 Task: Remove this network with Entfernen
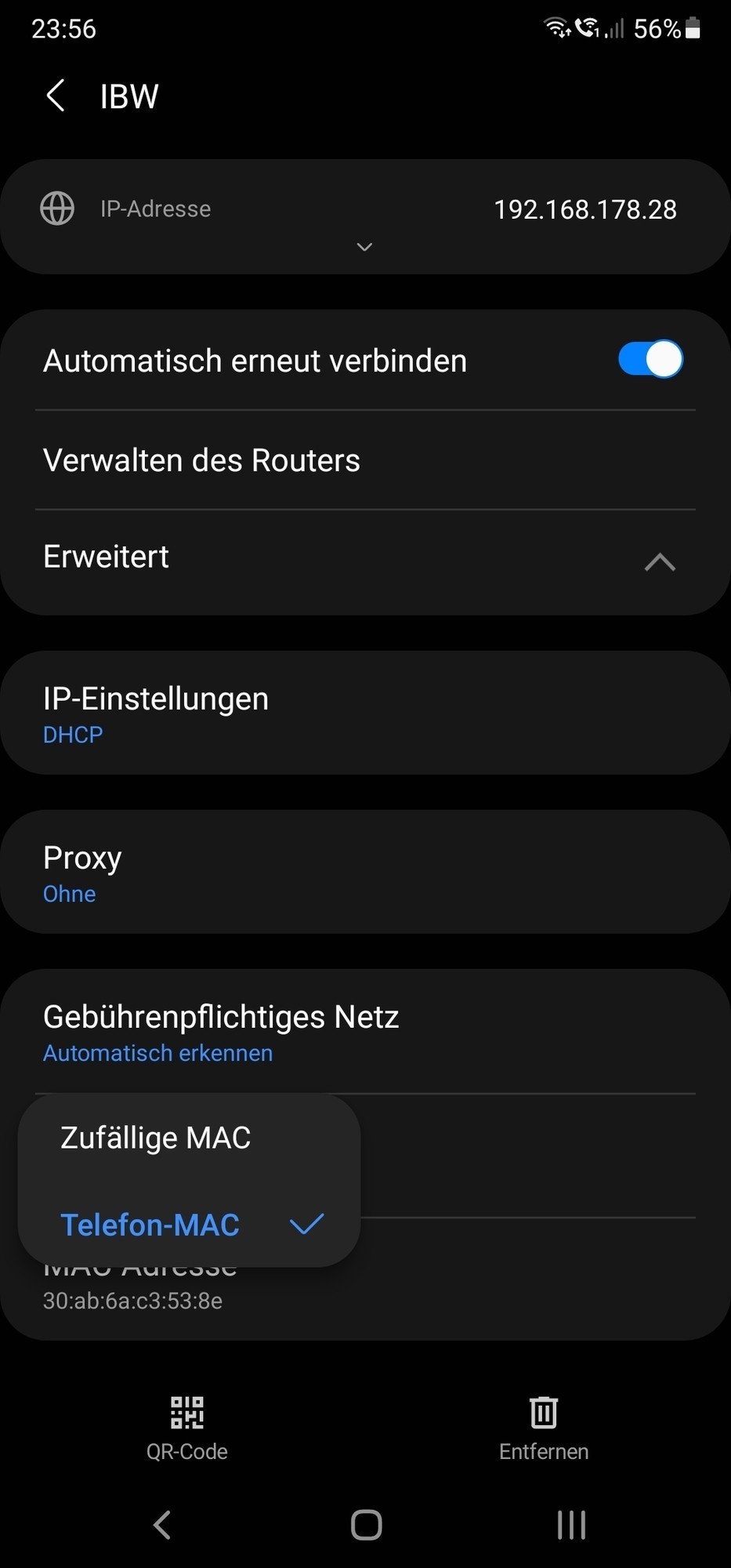point(544,1427)
